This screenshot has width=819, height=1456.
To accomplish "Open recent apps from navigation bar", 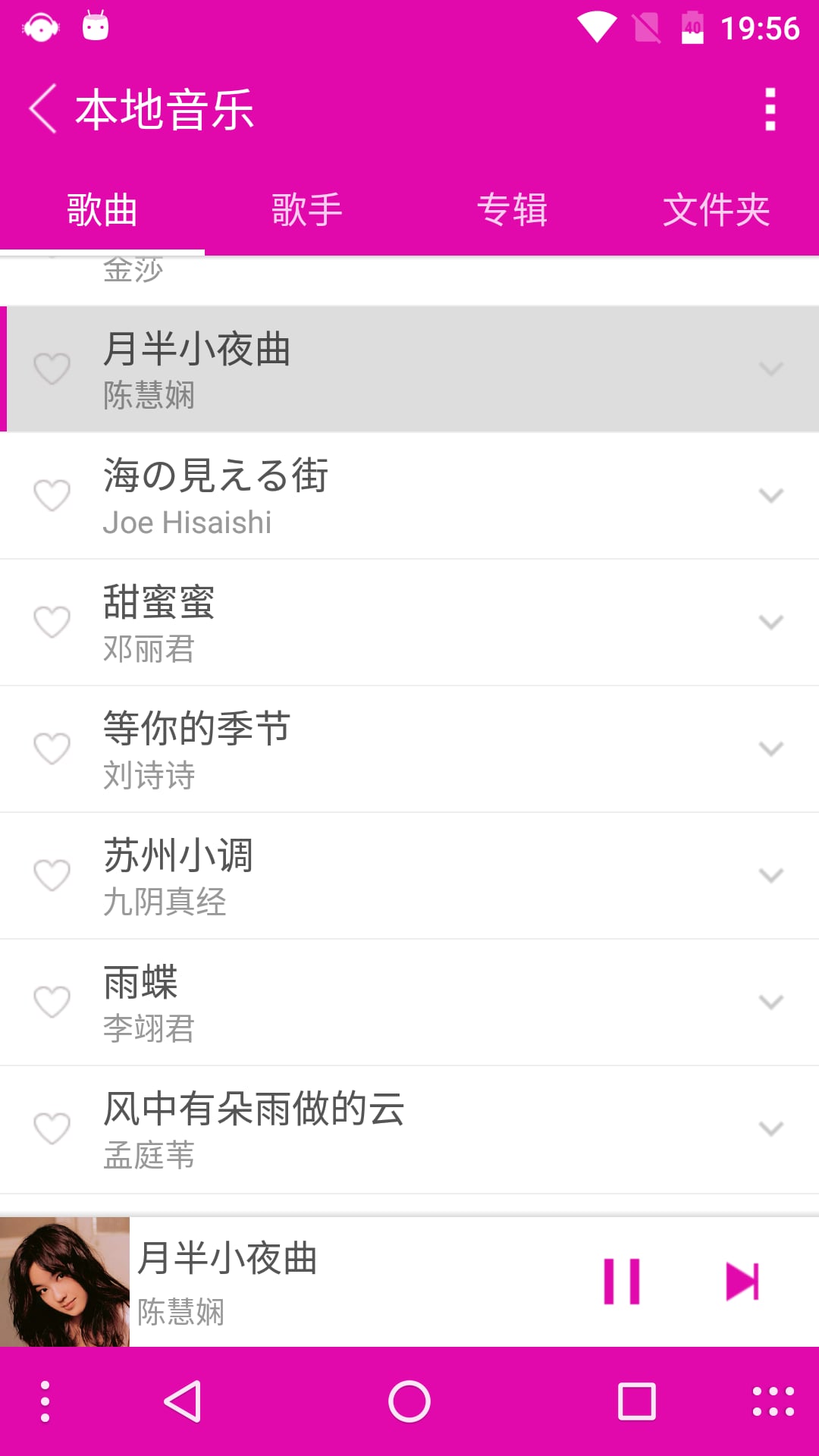I will tap(637, 1401).
